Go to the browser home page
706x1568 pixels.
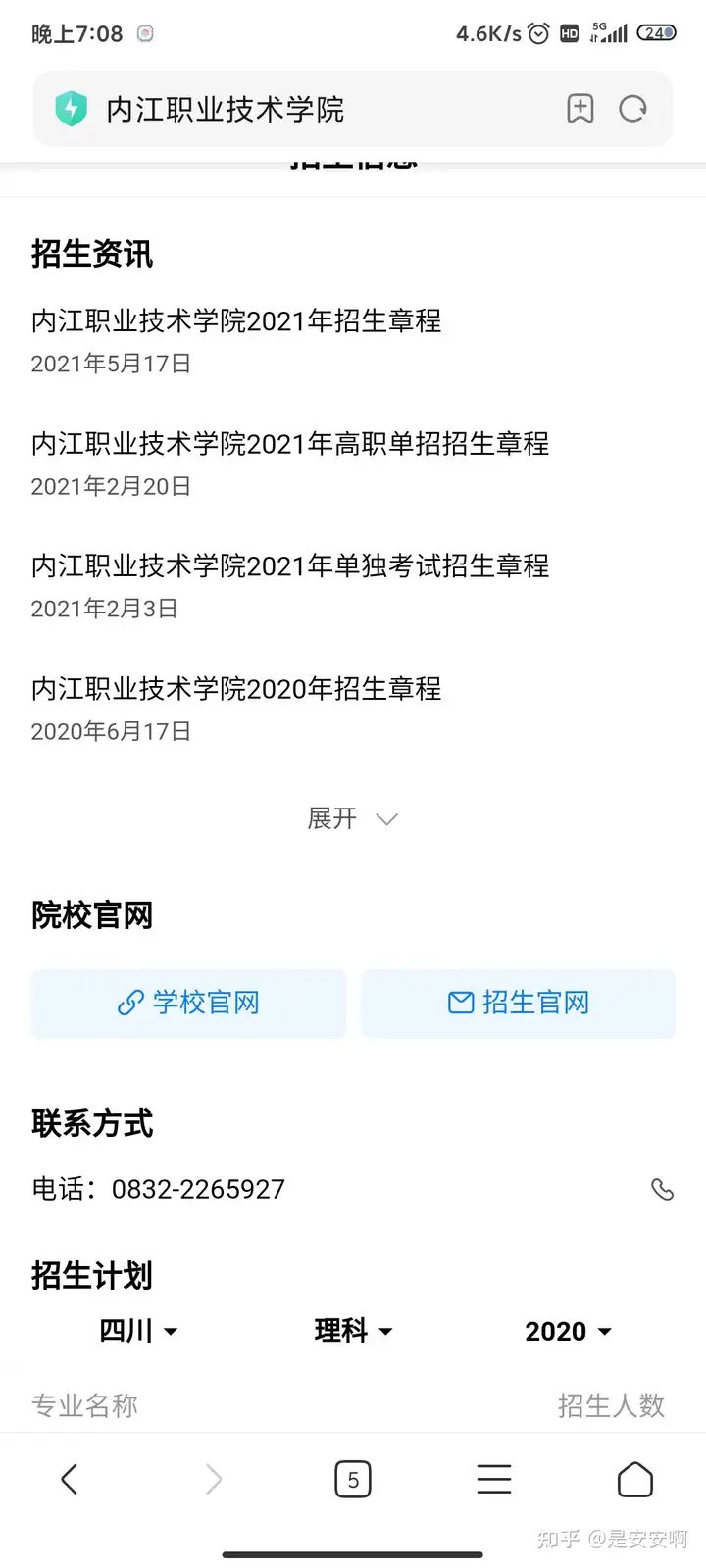click(x=635, y=1479)
